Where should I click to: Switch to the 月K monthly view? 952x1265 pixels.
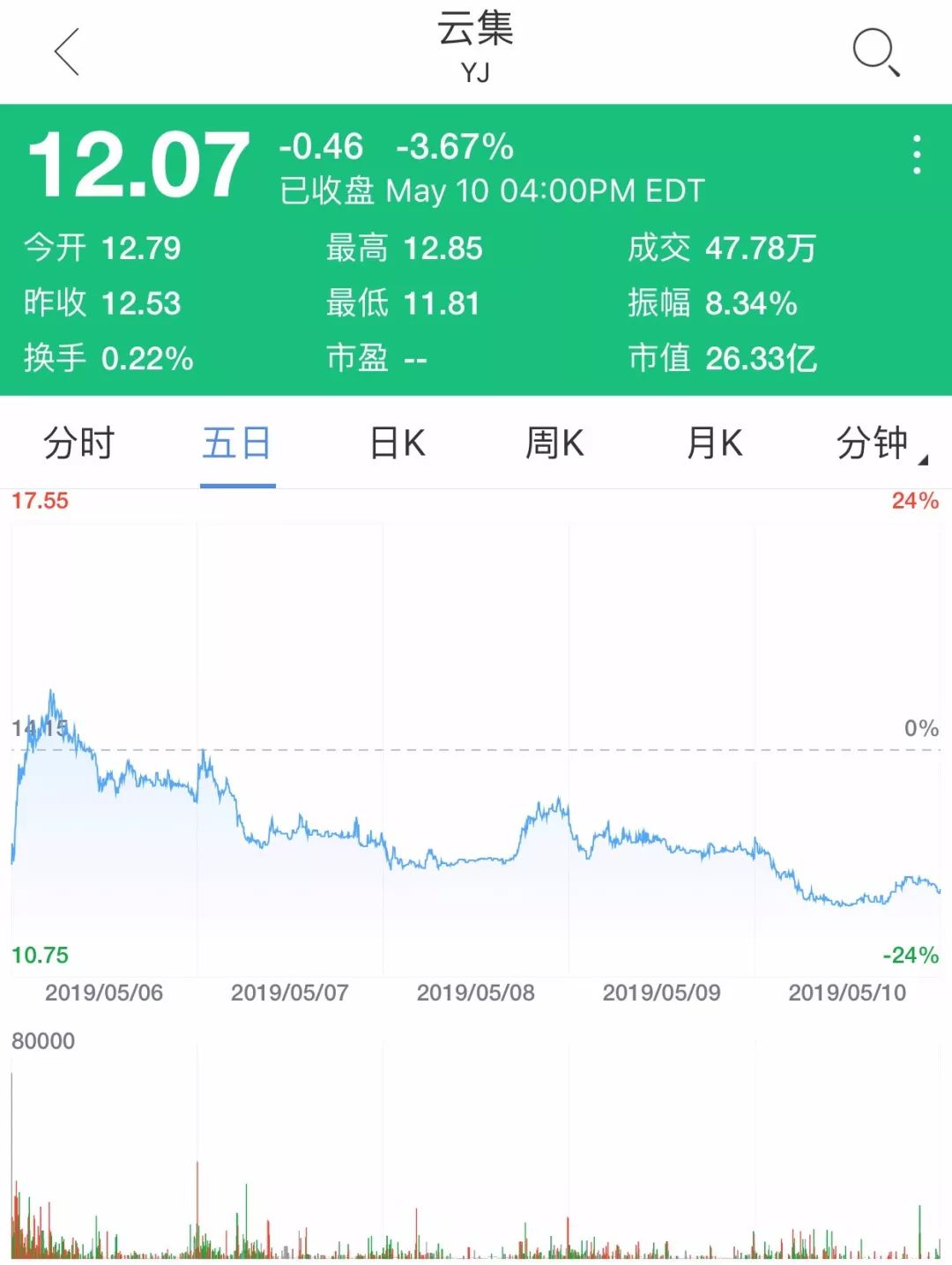(714, 443)
